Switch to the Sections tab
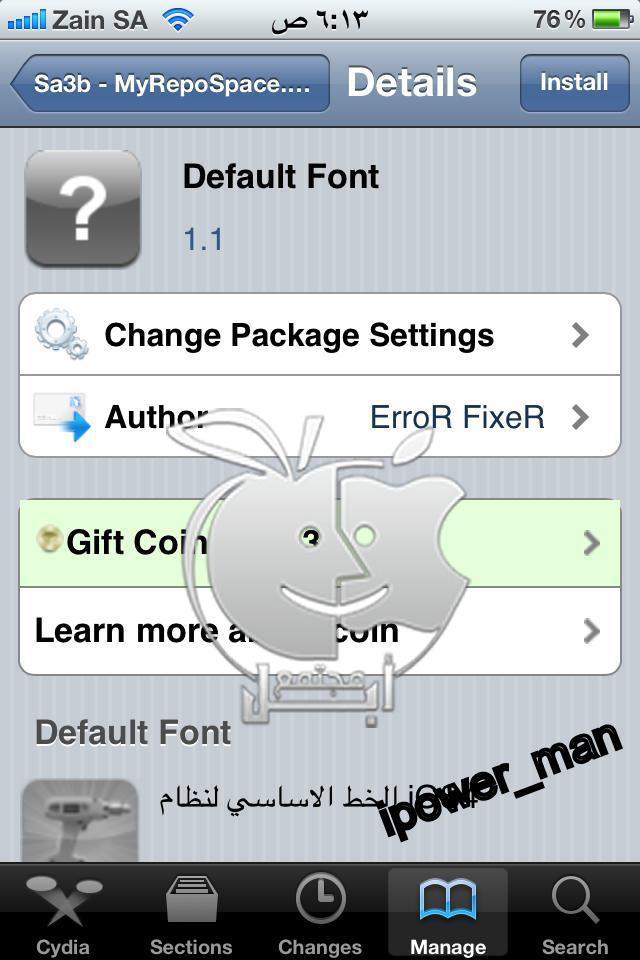This screenshot has width=640, height=960. coord(191,913)
